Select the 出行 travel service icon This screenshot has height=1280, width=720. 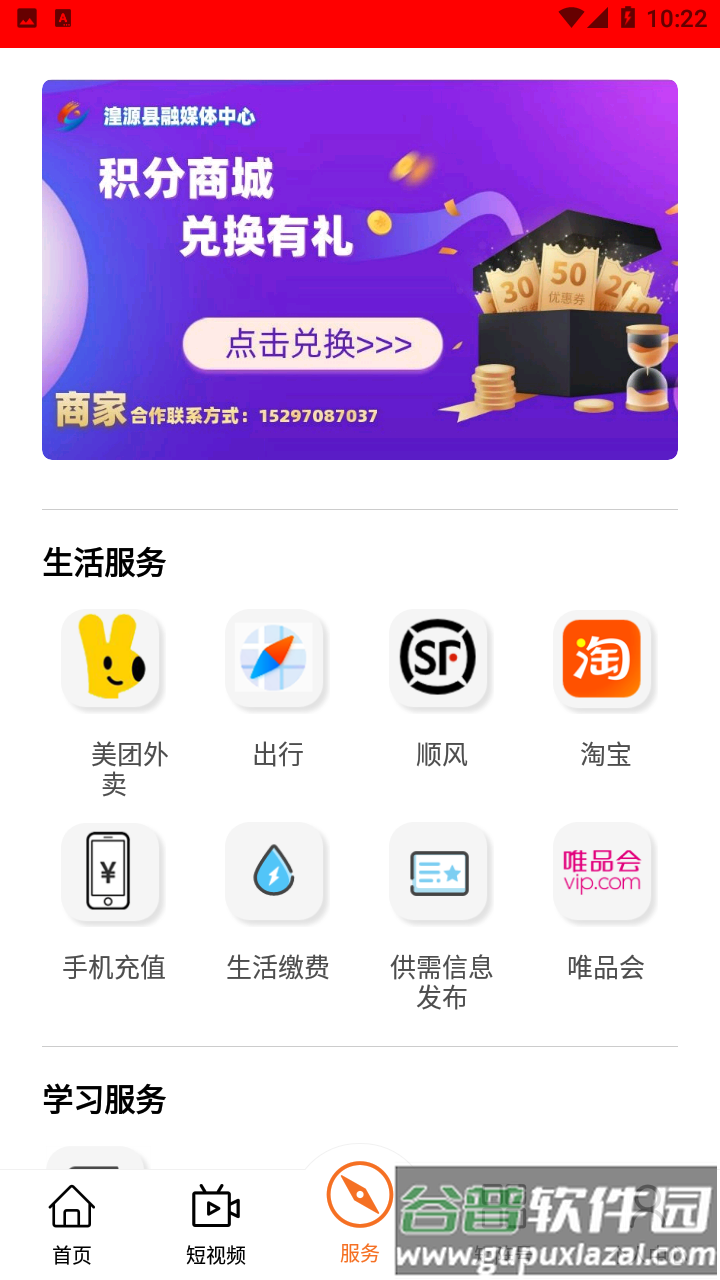(277, 660)
